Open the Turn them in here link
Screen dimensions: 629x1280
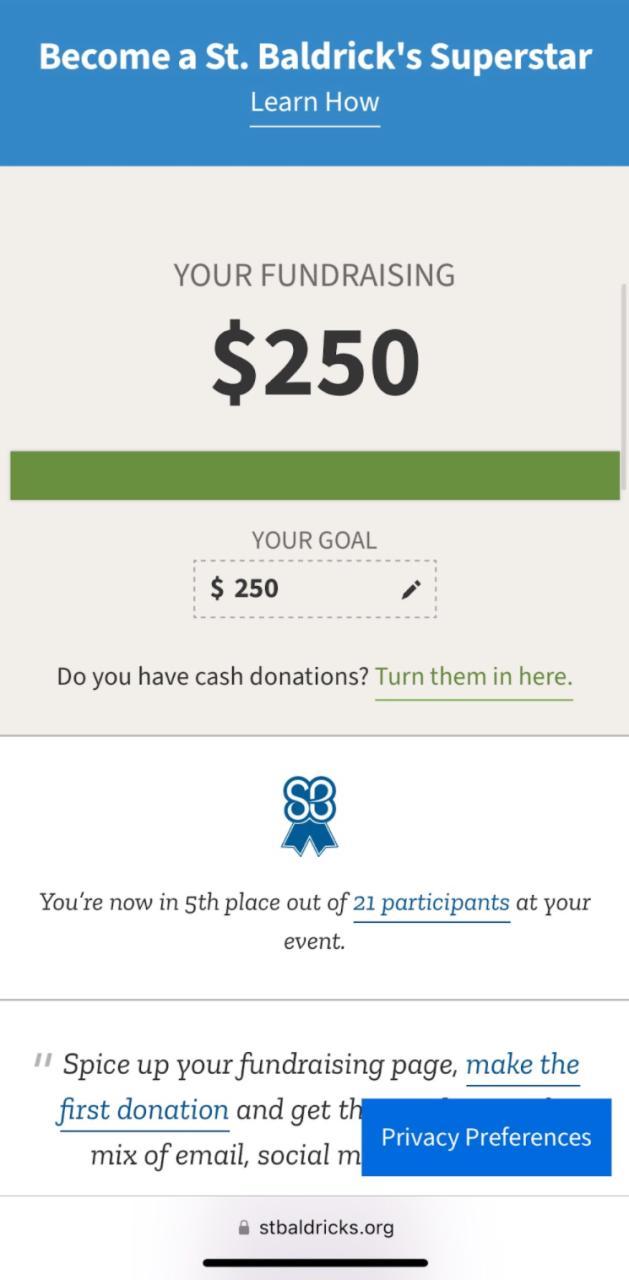click(x=473, y=676)
